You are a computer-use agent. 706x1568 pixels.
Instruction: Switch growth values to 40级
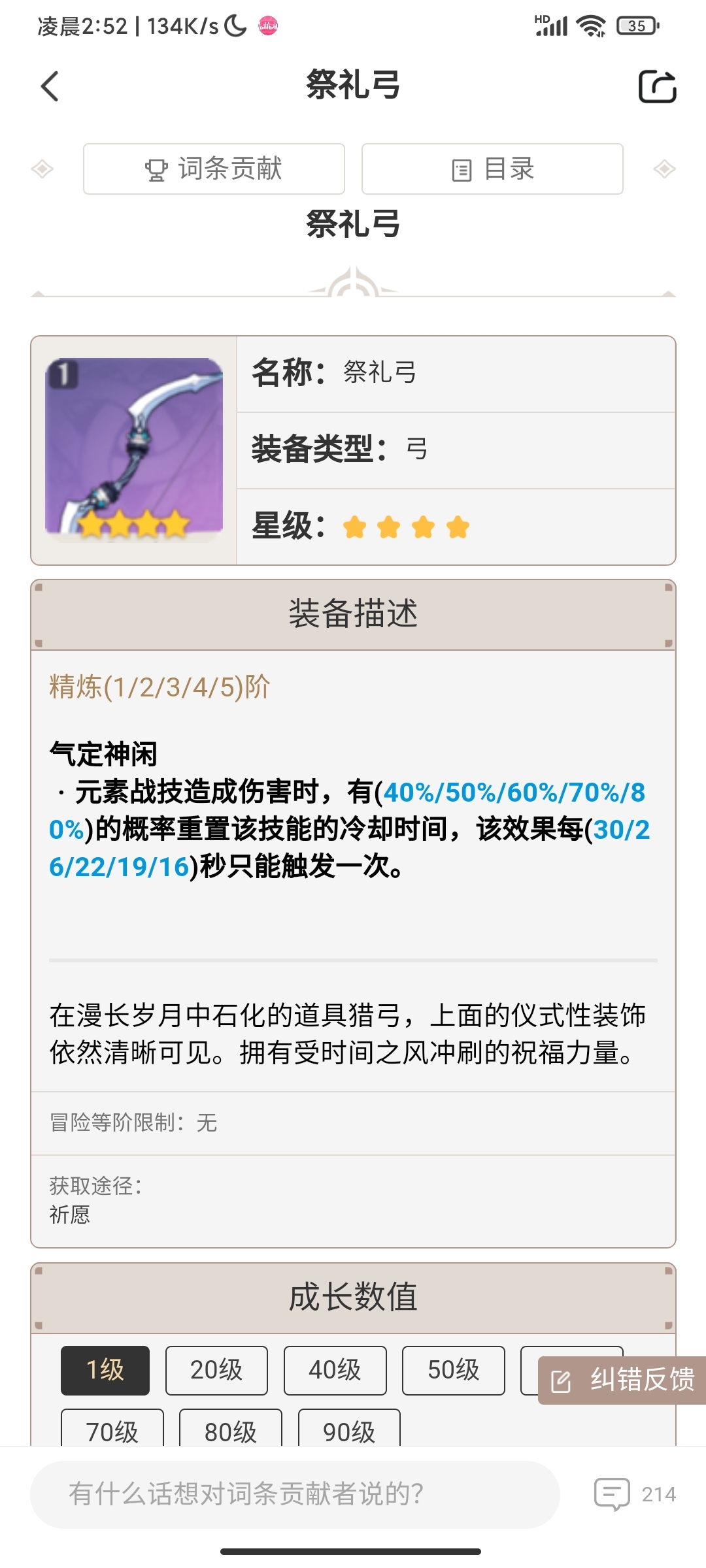pyautogui.click(x=335, y=1370)
